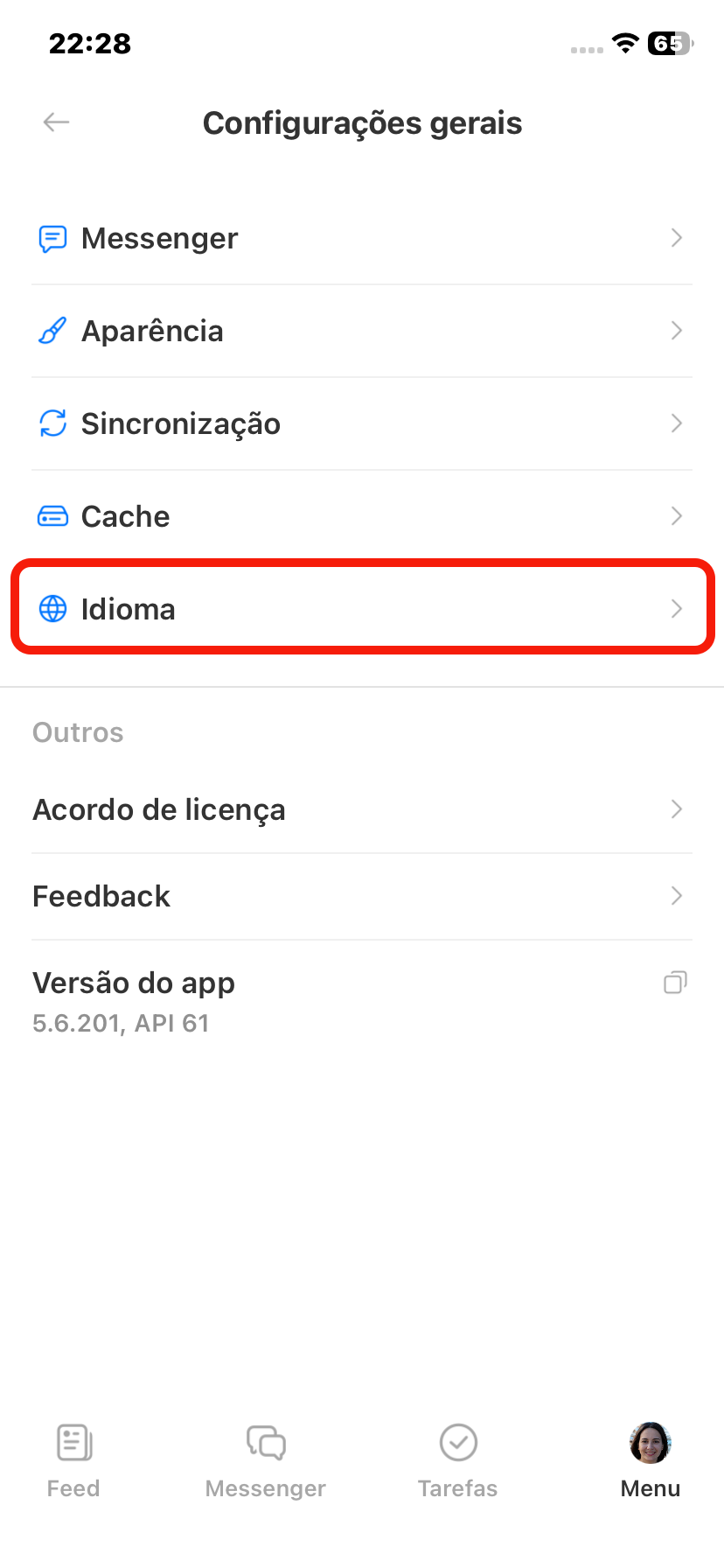This screenshot has width=724, height=1568.
Task: Go back using the arrow icon
Action: click(x=57, y=122)
